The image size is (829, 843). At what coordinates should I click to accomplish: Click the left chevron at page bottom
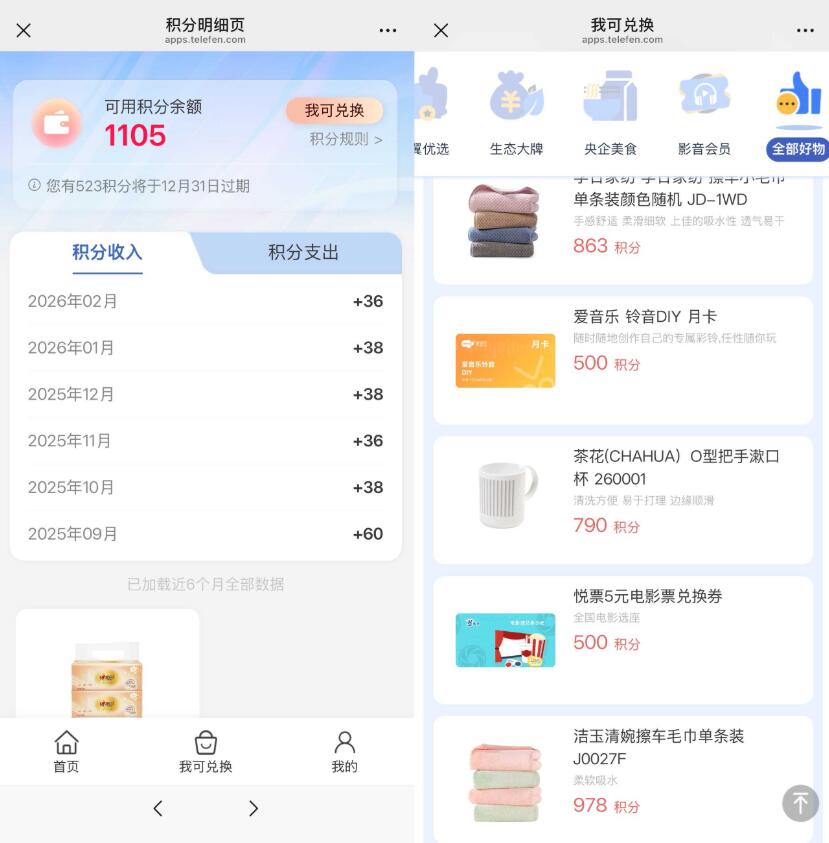(156, 808)
